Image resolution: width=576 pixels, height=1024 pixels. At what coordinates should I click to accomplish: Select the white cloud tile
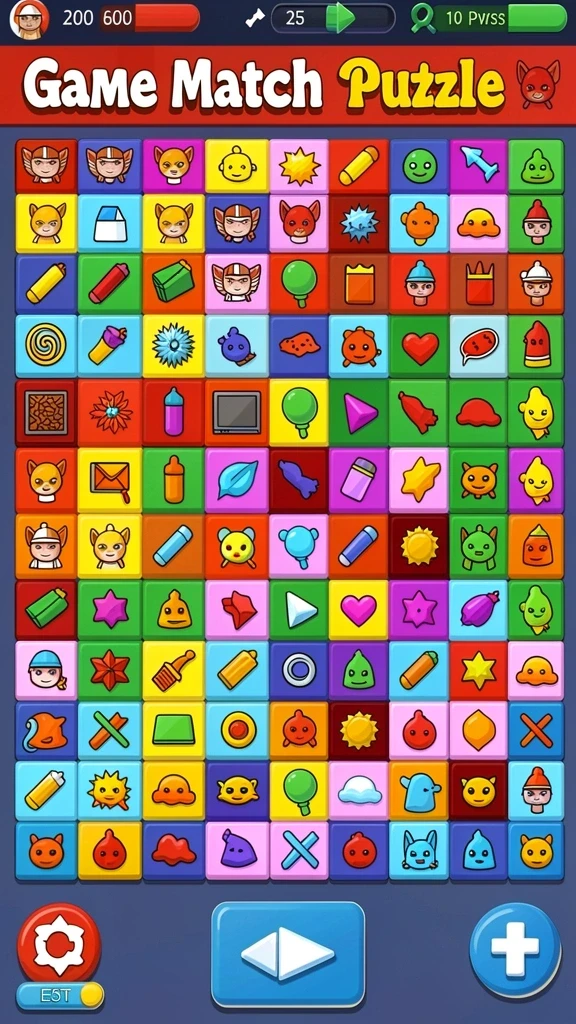pos(359,792)
